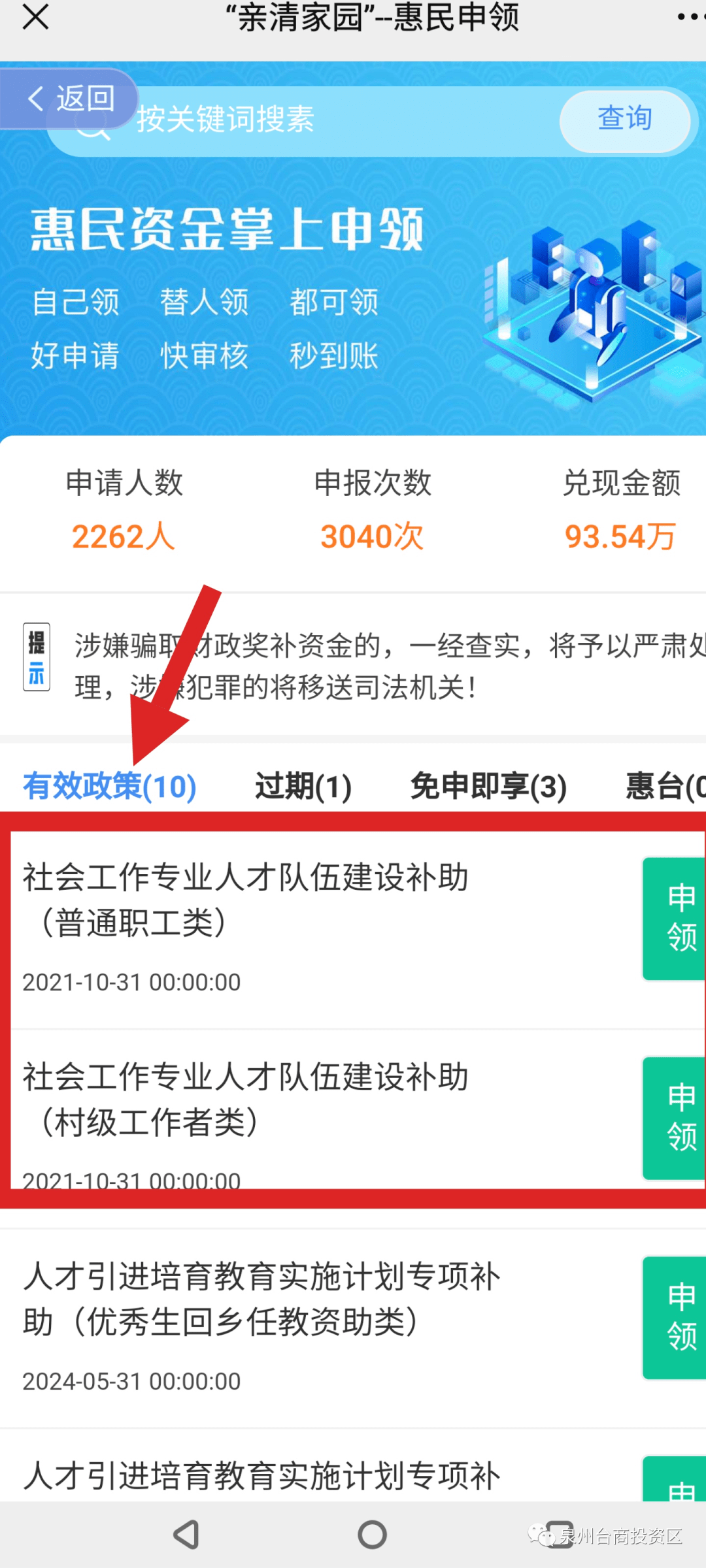Image resolution: width=706 pixels, height=1568 pixels.
Task: Close the page with the X icon
Action: [35, 17]
